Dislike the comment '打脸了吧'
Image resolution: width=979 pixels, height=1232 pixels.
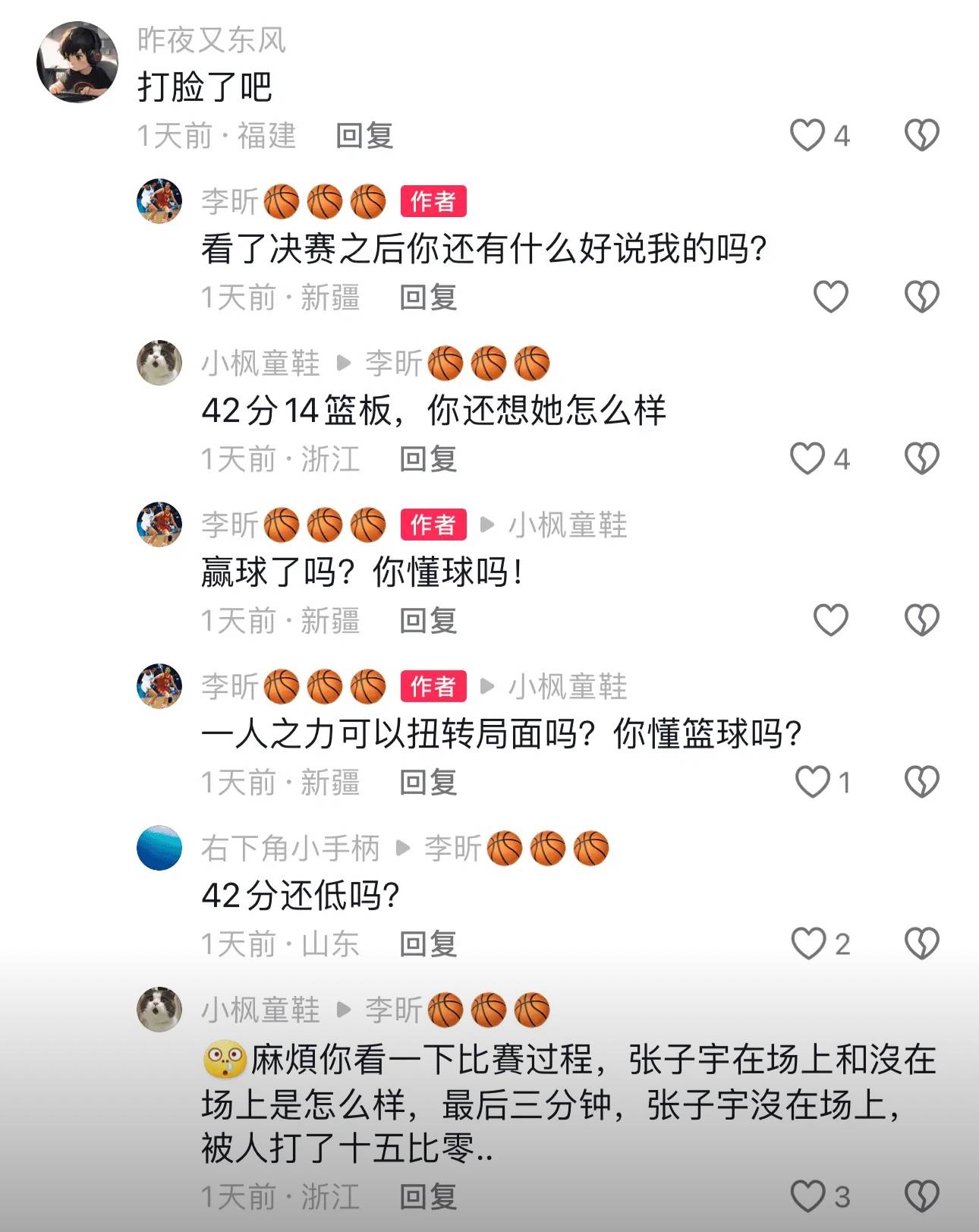(922, 136)
